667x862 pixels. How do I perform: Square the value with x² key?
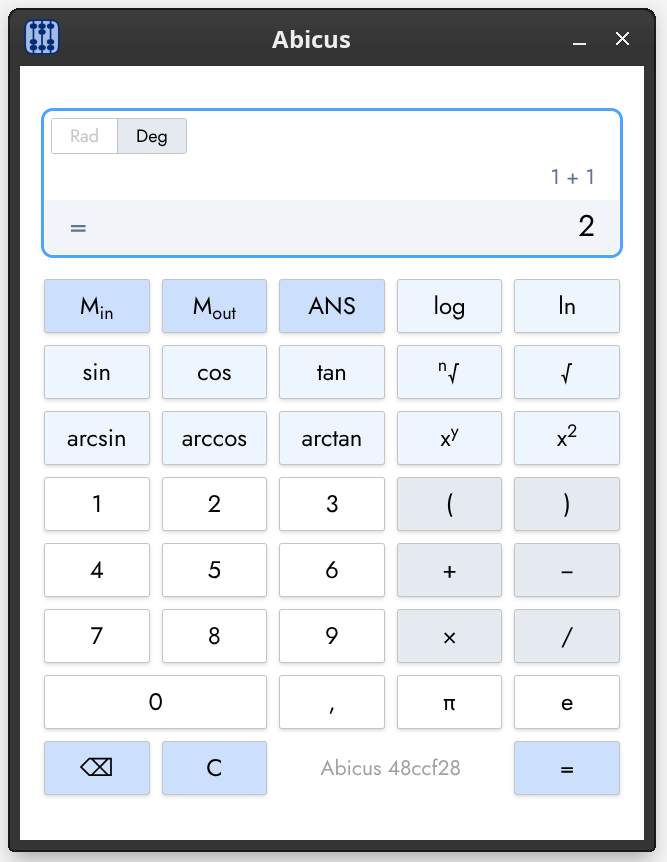tap(567, 438)
